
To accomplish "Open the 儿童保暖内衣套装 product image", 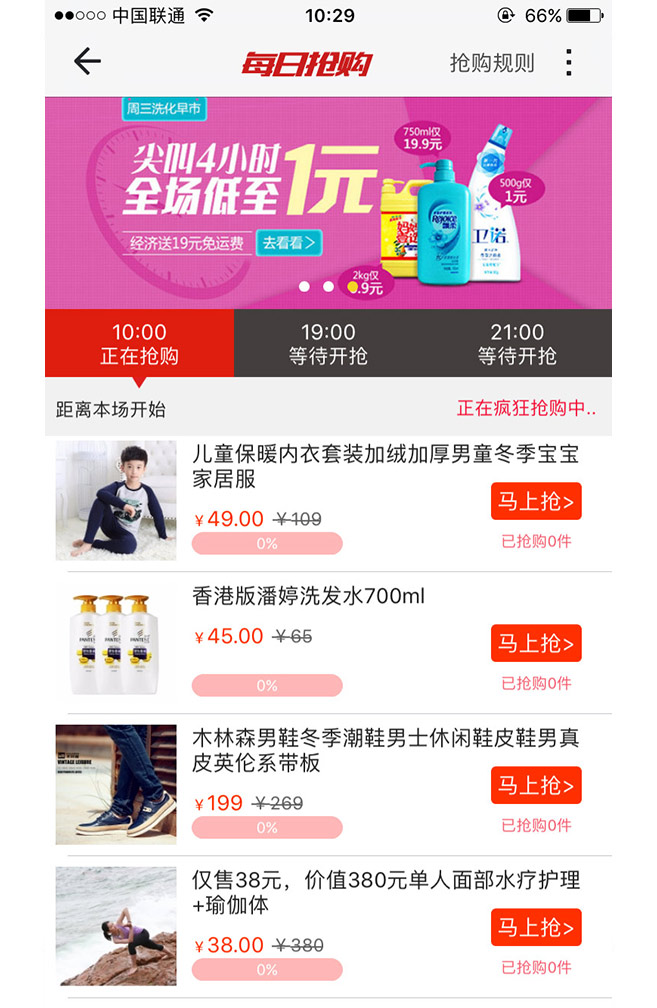I will (x=116, y=500).
